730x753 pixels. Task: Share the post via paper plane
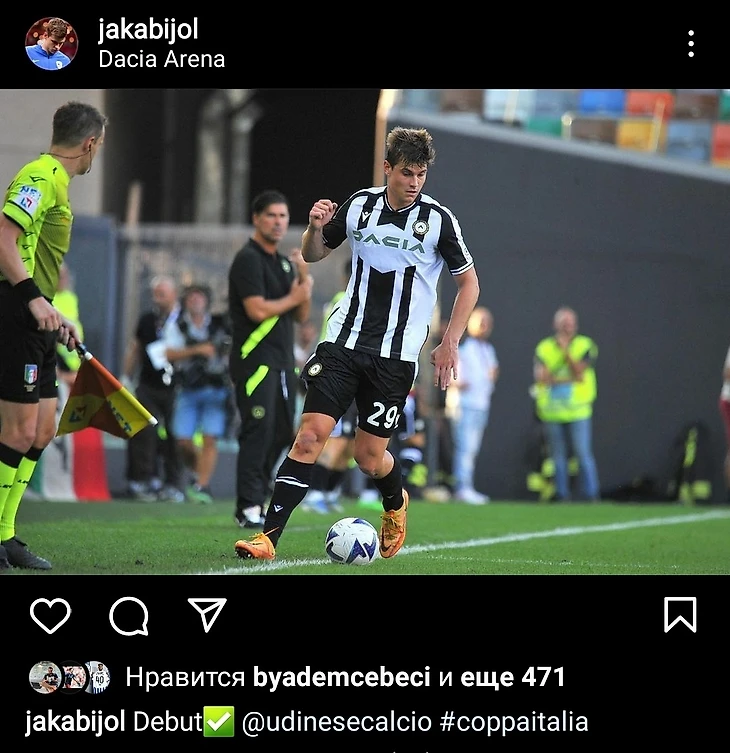(x=207, y=615)
